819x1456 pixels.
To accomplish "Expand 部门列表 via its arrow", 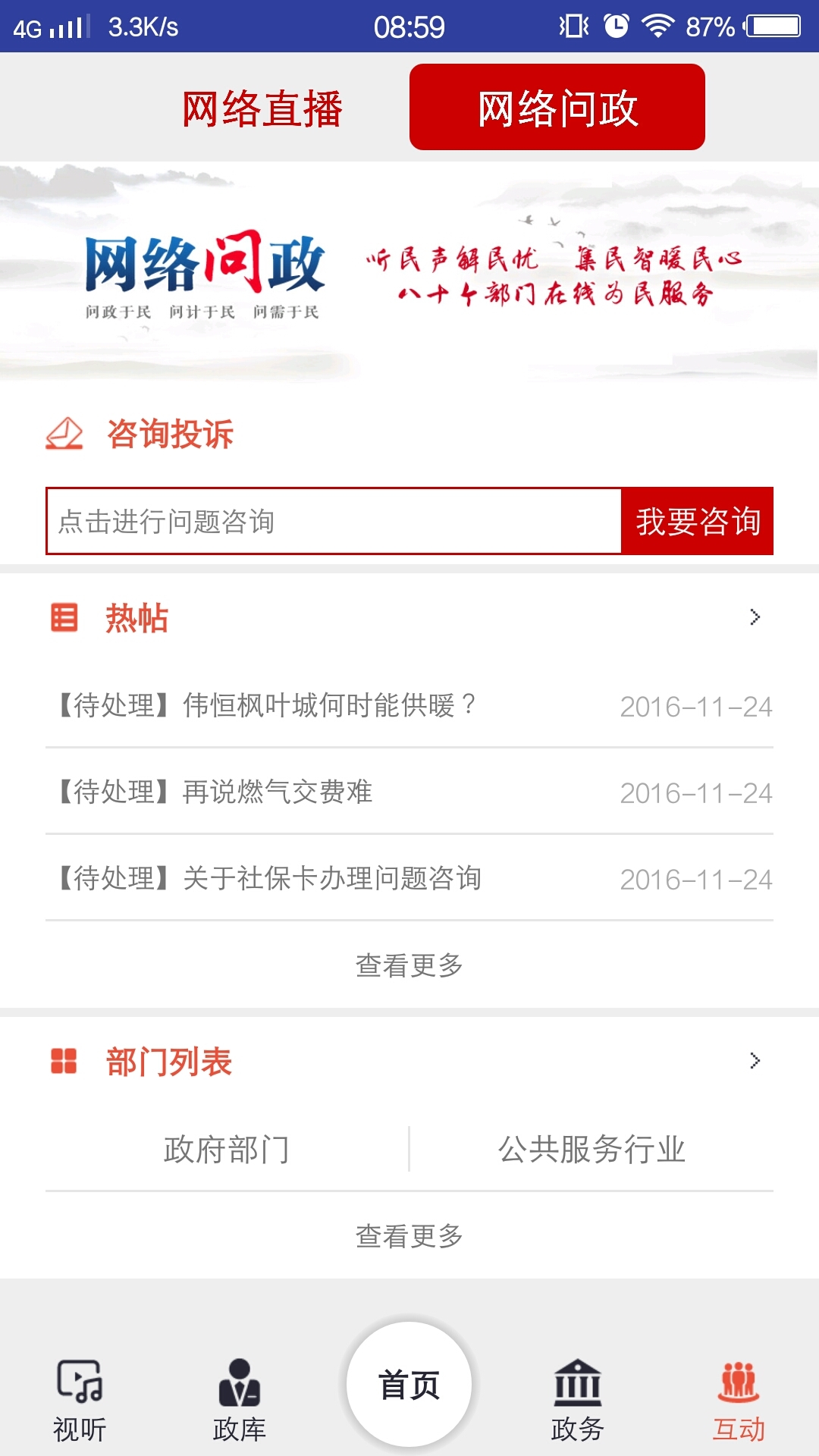I will coord(755,1060).
